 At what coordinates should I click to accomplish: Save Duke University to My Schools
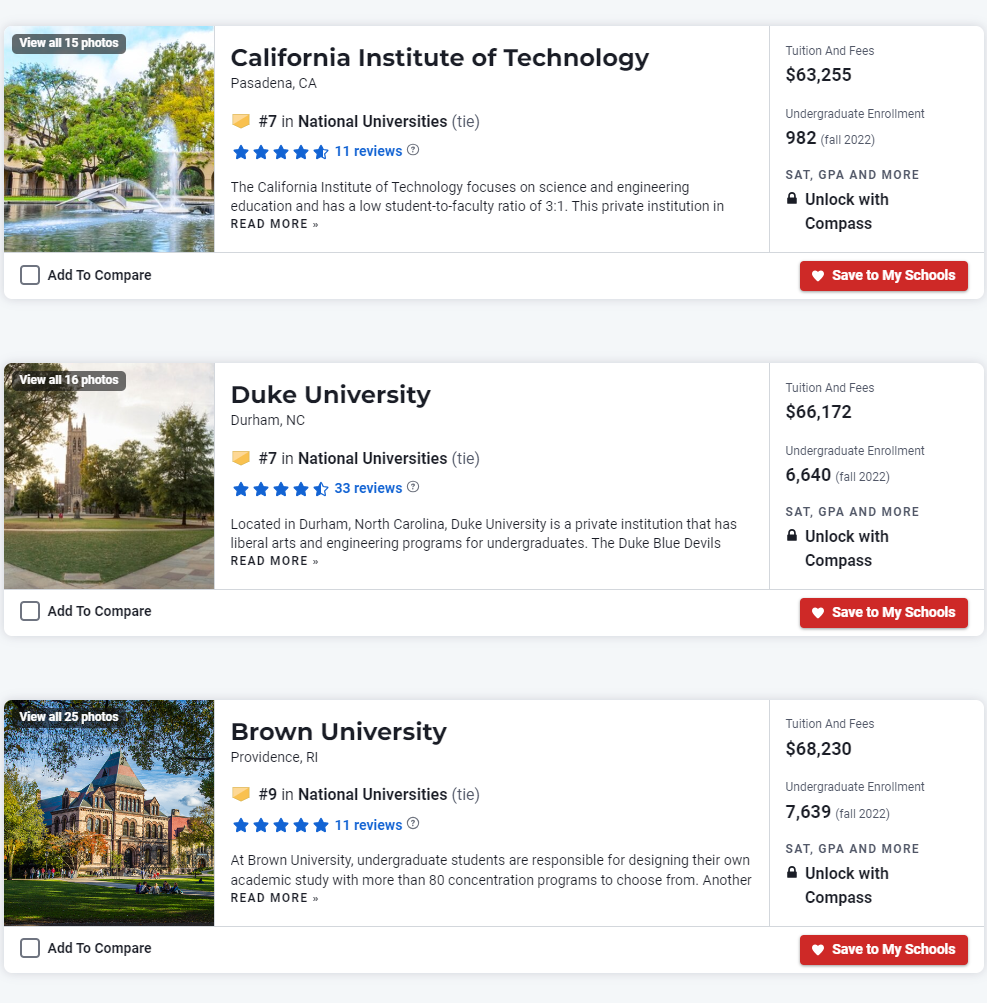point(883,612)
